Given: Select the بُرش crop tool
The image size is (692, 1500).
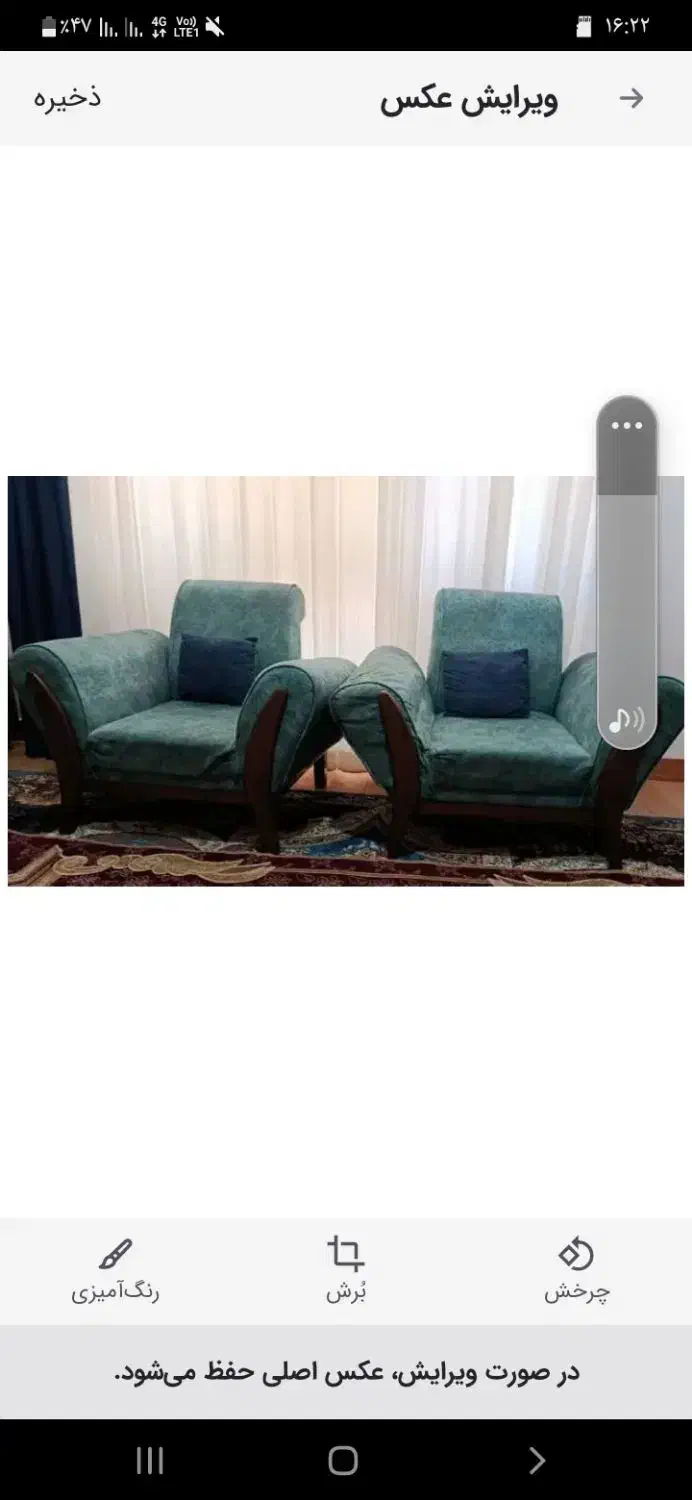Looking at the screenshot, I should [x=346, y=1269].
